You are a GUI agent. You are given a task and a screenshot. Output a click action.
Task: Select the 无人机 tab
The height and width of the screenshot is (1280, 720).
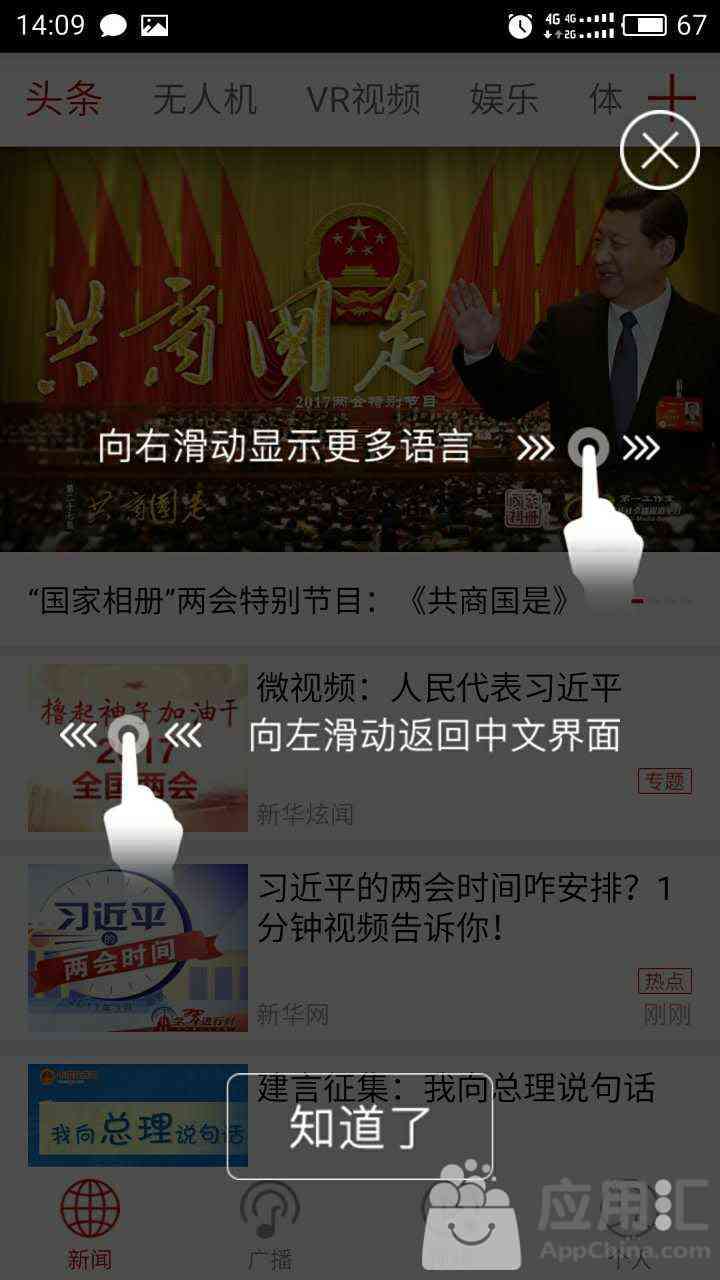pos(205,99)
